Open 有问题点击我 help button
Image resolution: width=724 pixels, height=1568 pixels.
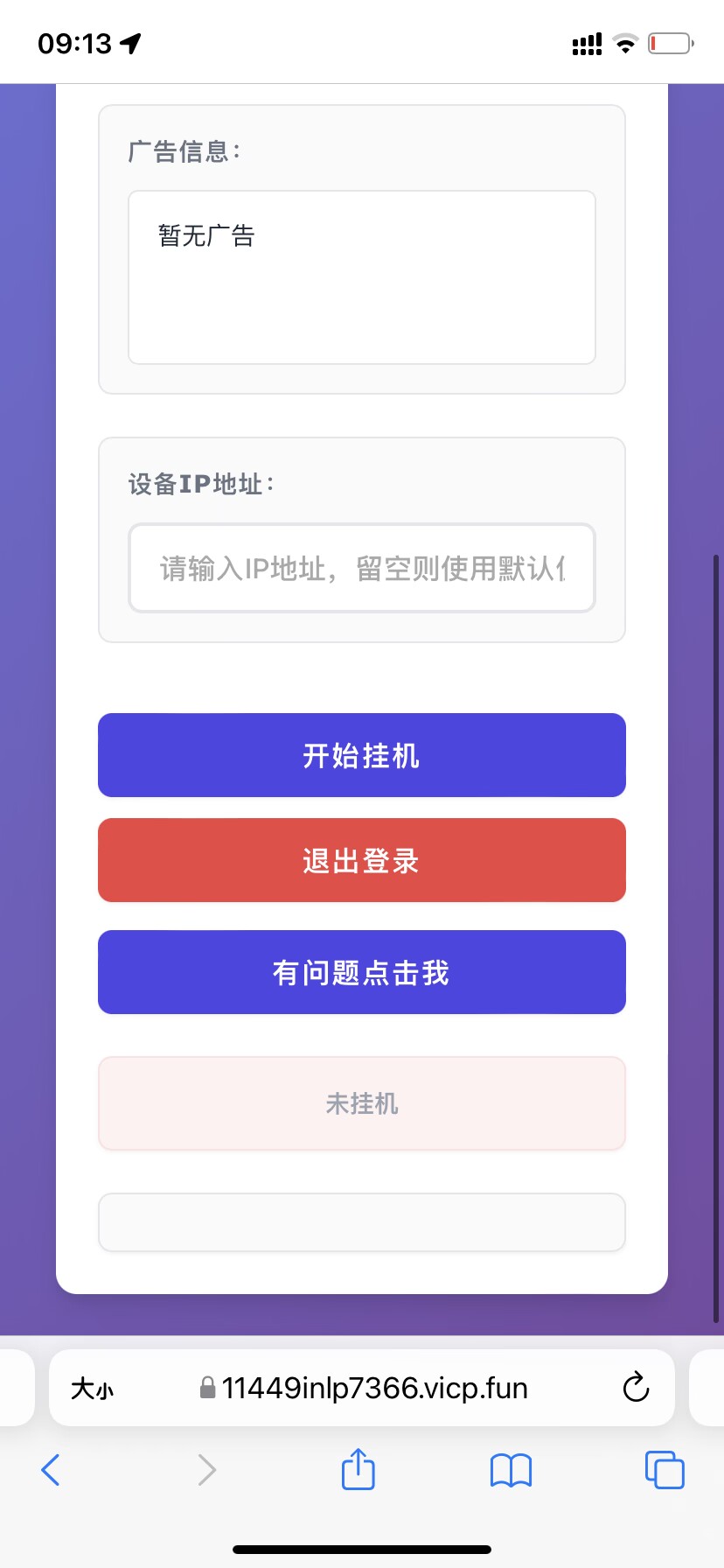pos(361,972)
